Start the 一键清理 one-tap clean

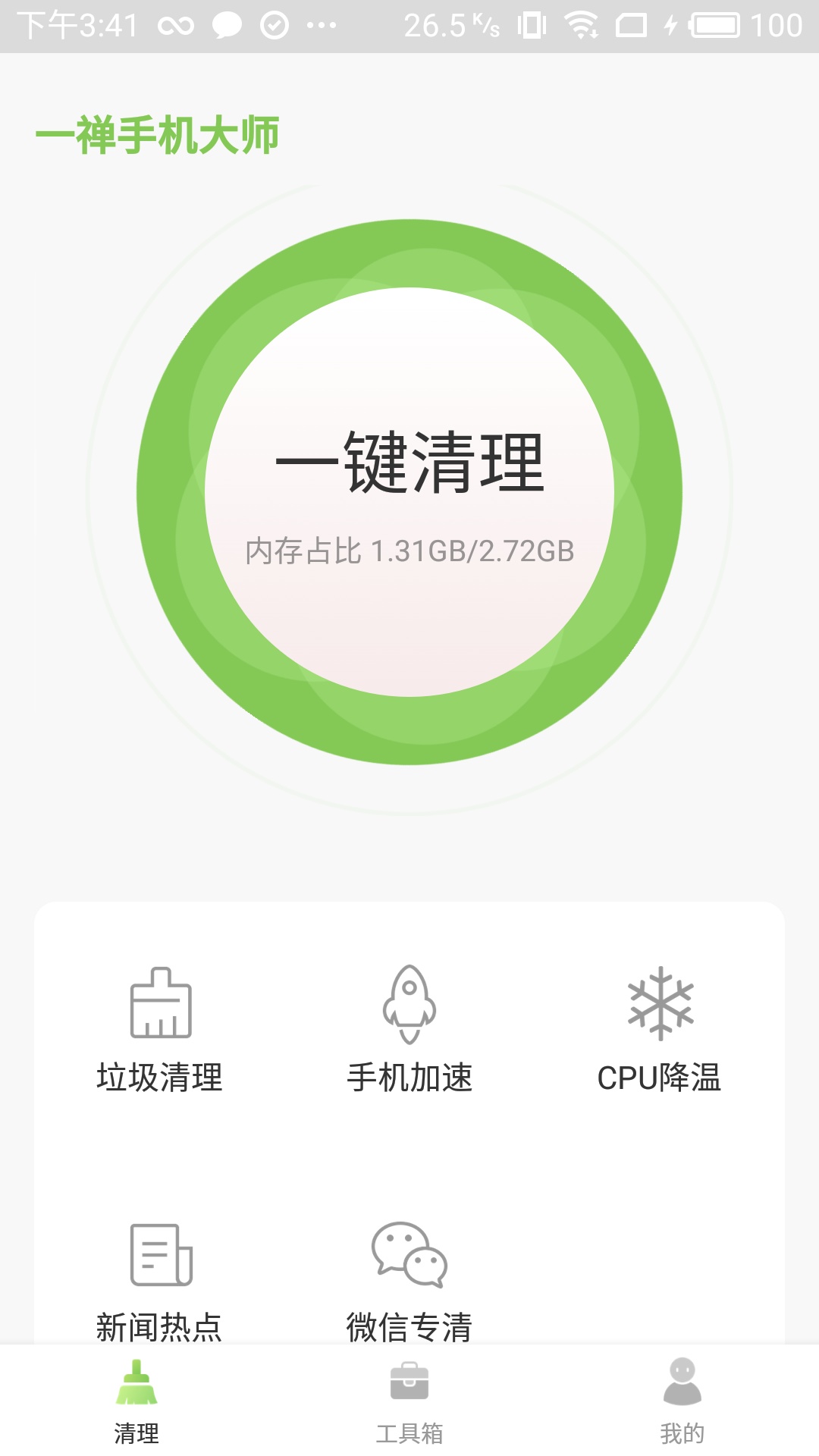[x=409, y=491]
